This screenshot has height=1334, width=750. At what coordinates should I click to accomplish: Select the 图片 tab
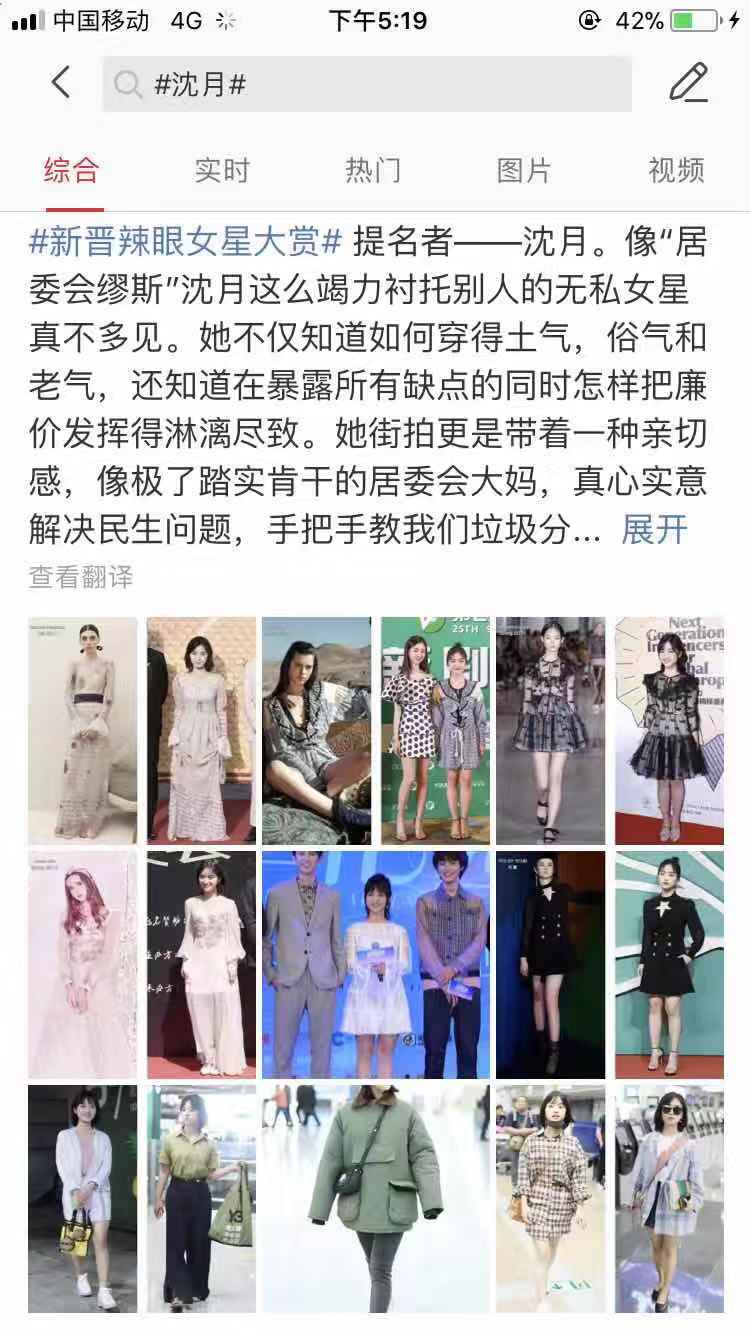(x=524, y=170)
